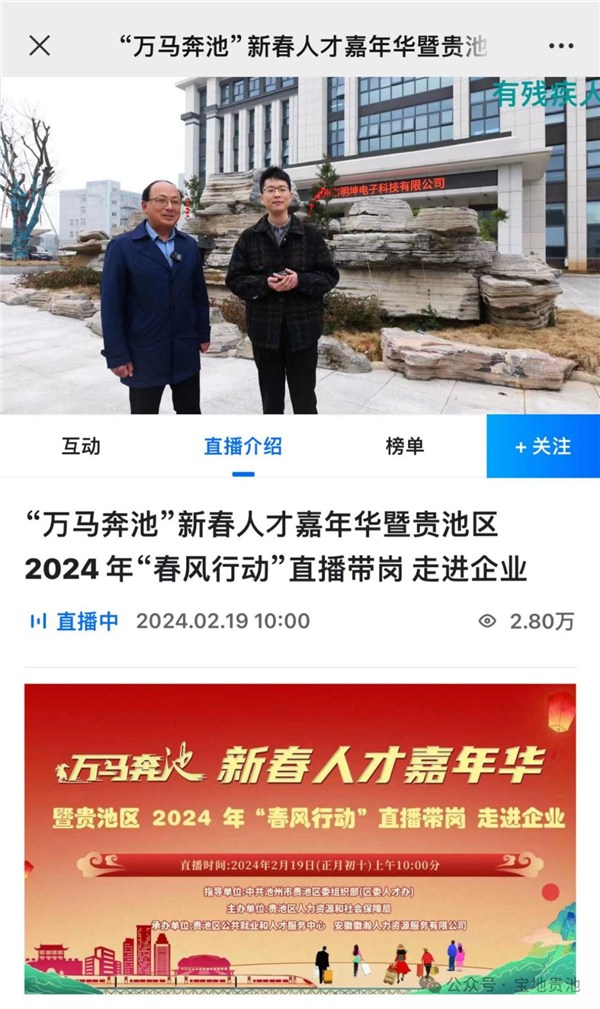Open the 榜单 tab
600x1009 pixels.
coord(405,446)
